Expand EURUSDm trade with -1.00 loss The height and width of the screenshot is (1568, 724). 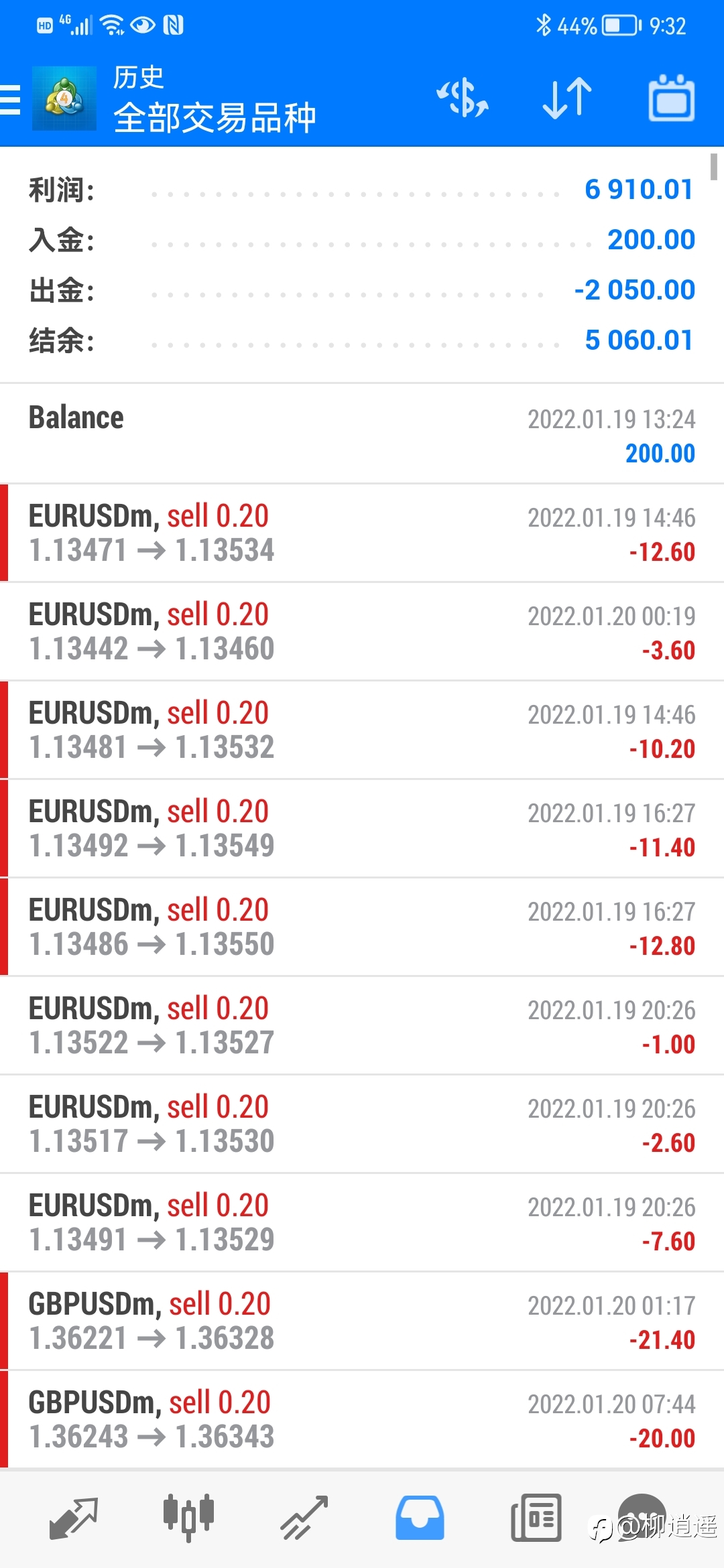click(x=362, y=1026)
